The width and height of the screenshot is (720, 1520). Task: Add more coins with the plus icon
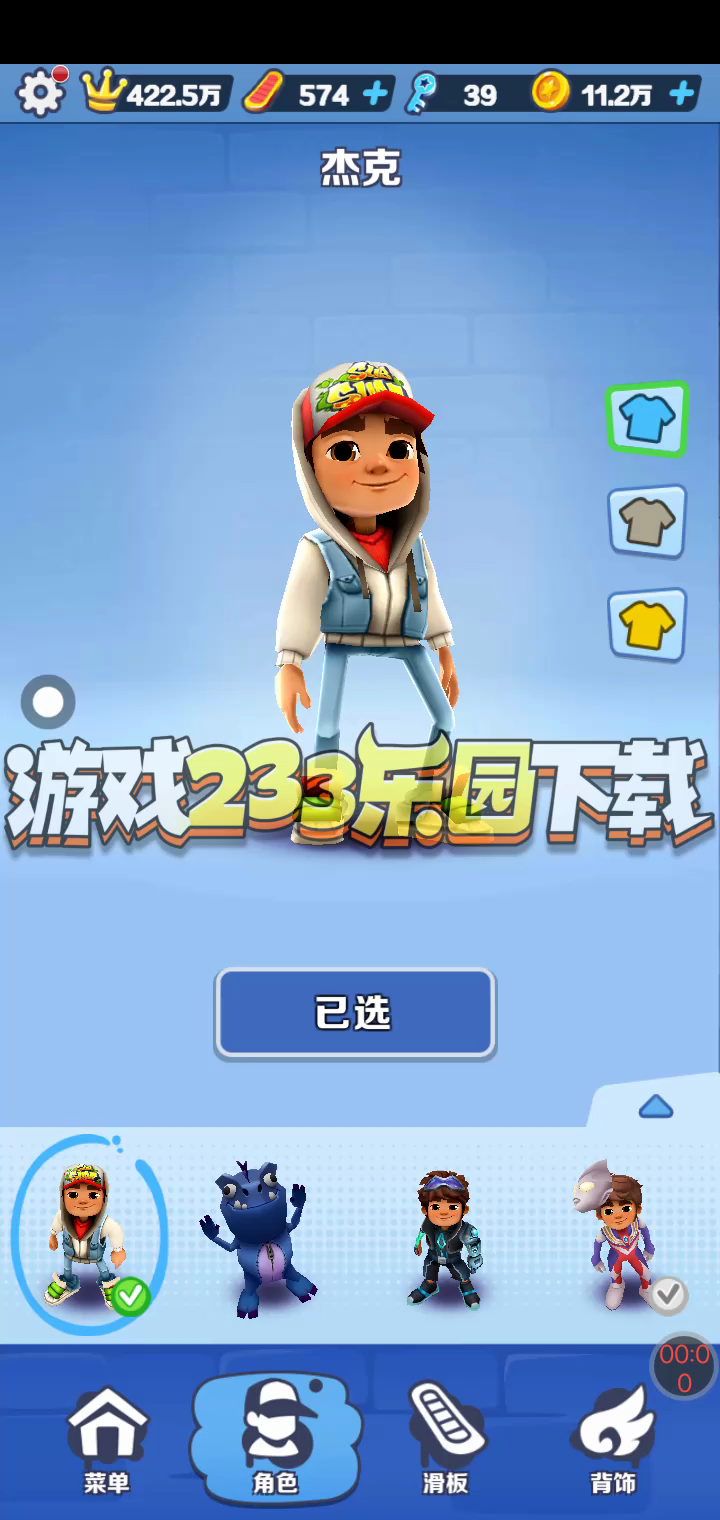[682, 94]
